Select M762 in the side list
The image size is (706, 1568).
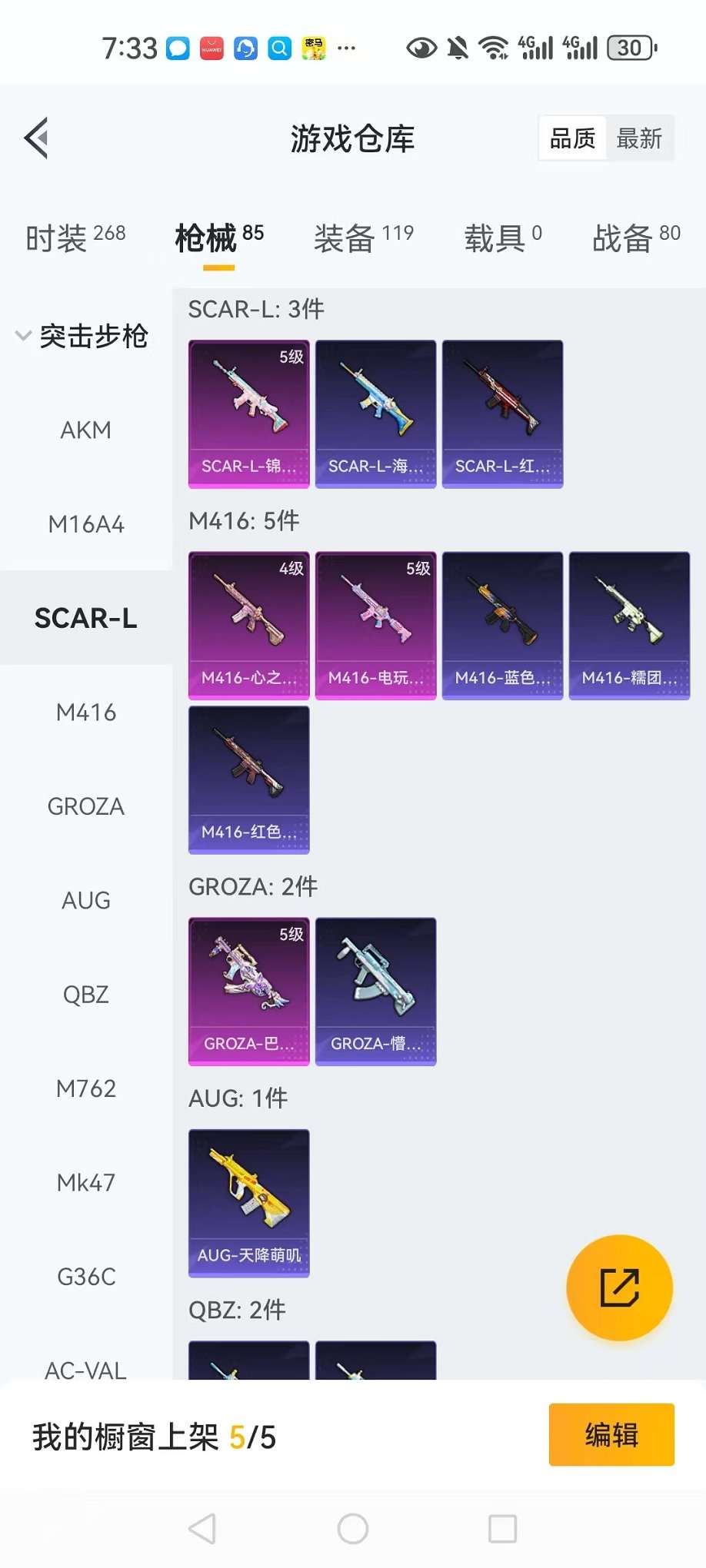pos(86,1088)
